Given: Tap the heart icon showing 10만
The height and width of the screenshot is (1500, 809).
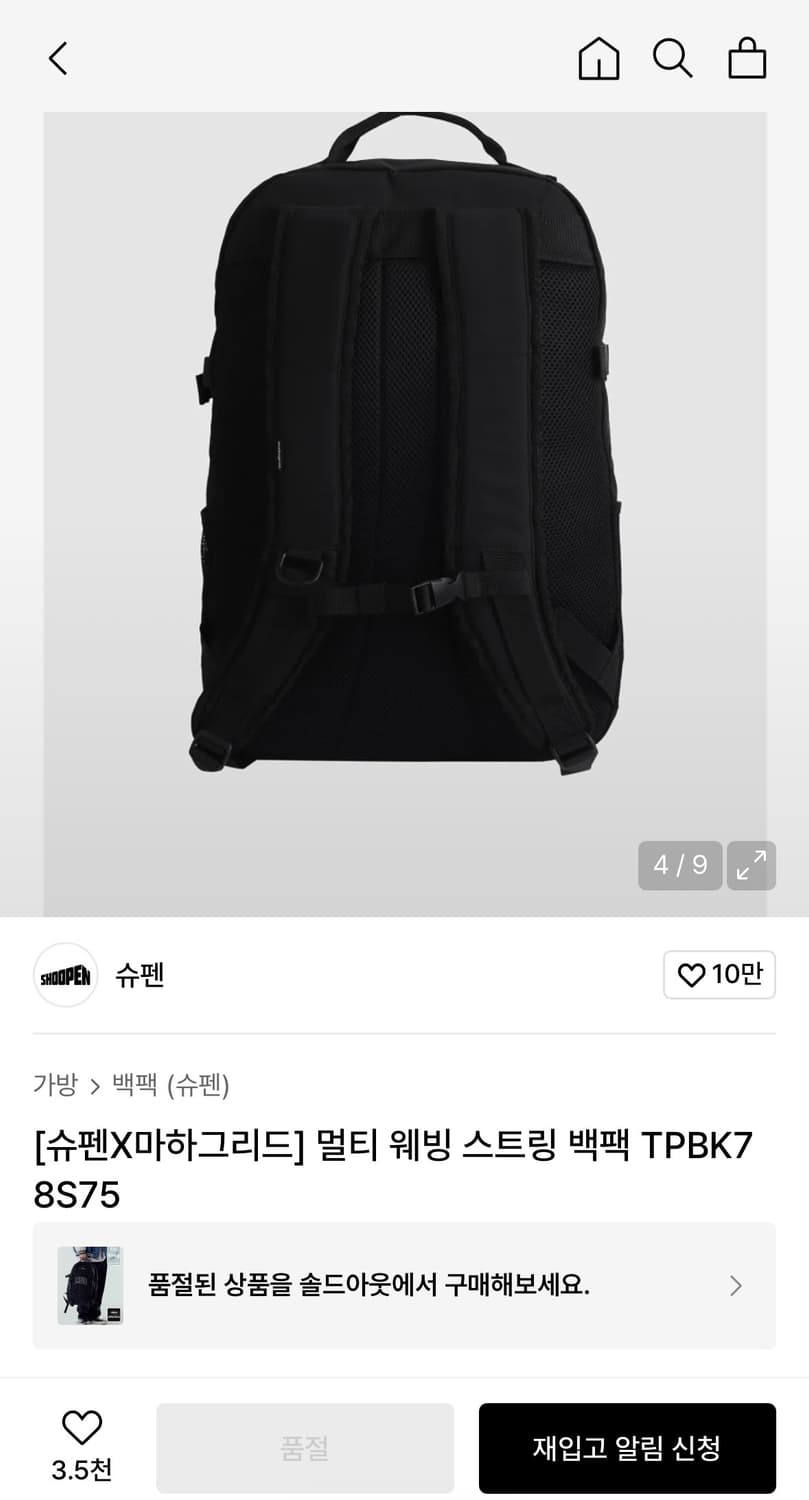Looking at the screenshot, I should 719,974.
